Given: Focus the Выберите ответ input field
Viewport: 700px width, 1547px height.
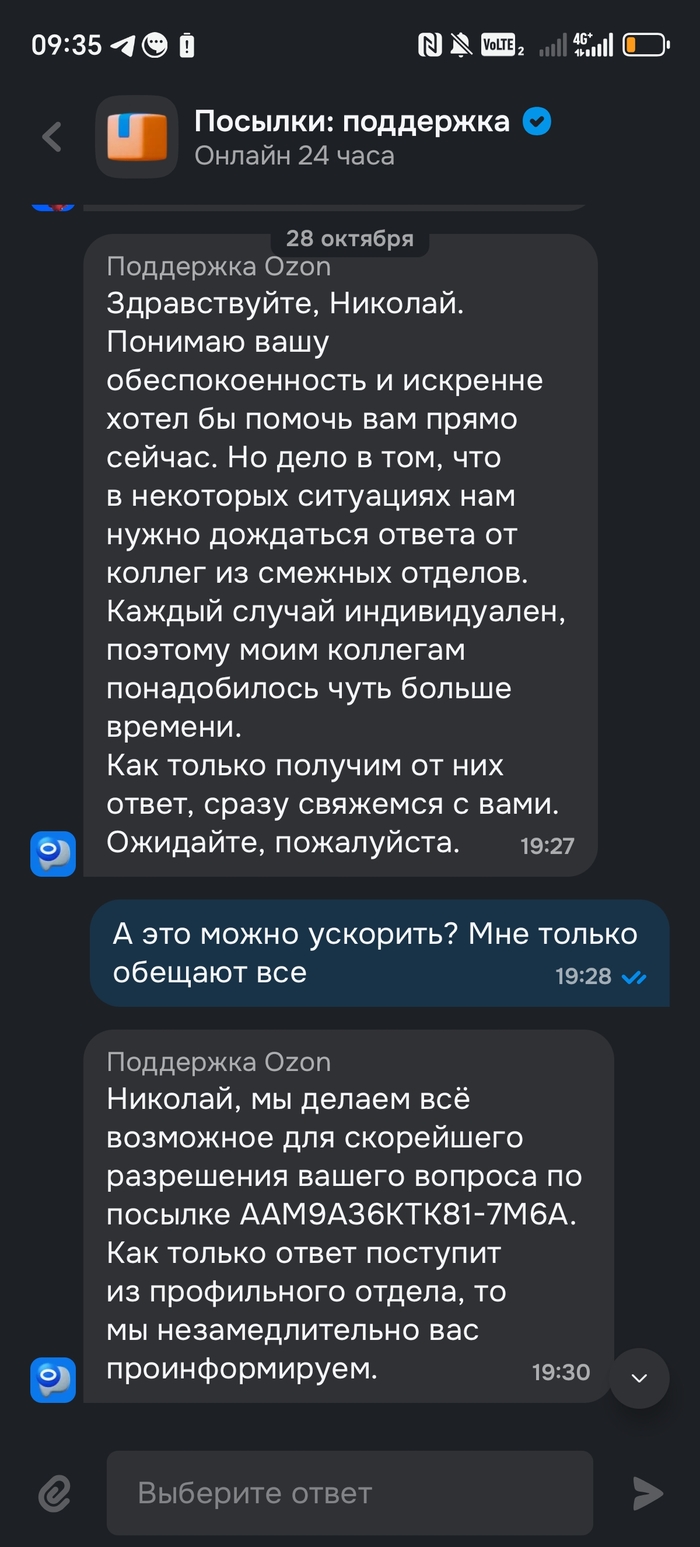Looking at the screenshot, I should coord(350,1493).
